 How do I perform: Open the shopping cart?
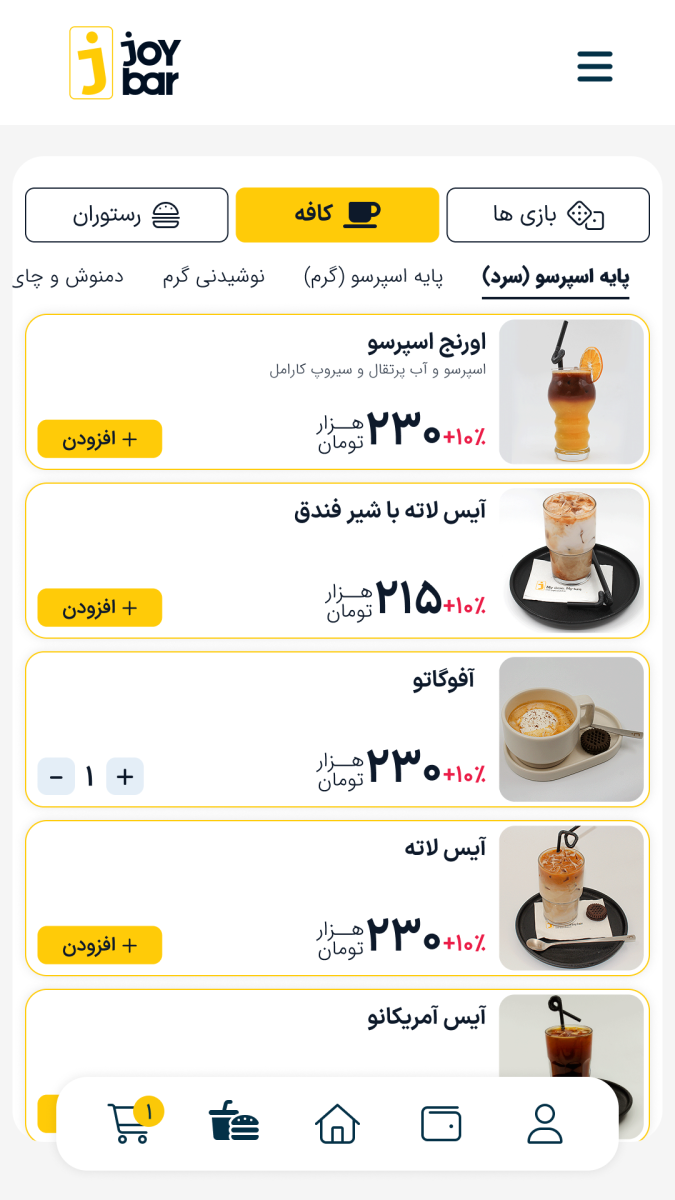click(x=131, y=1123)
